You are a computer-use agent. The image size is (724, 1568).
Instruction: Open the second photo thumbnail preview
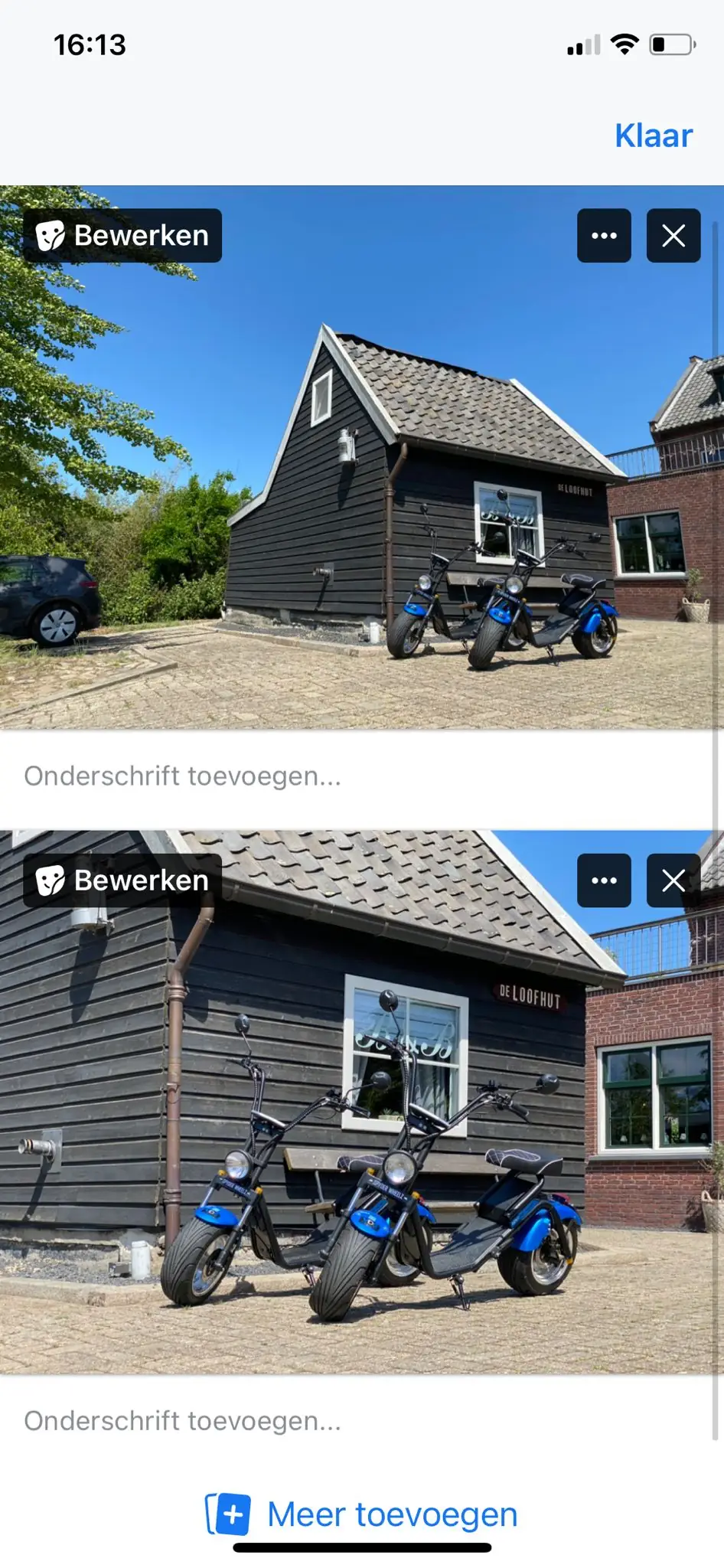pyautogui.click(x=362, y=1110)
